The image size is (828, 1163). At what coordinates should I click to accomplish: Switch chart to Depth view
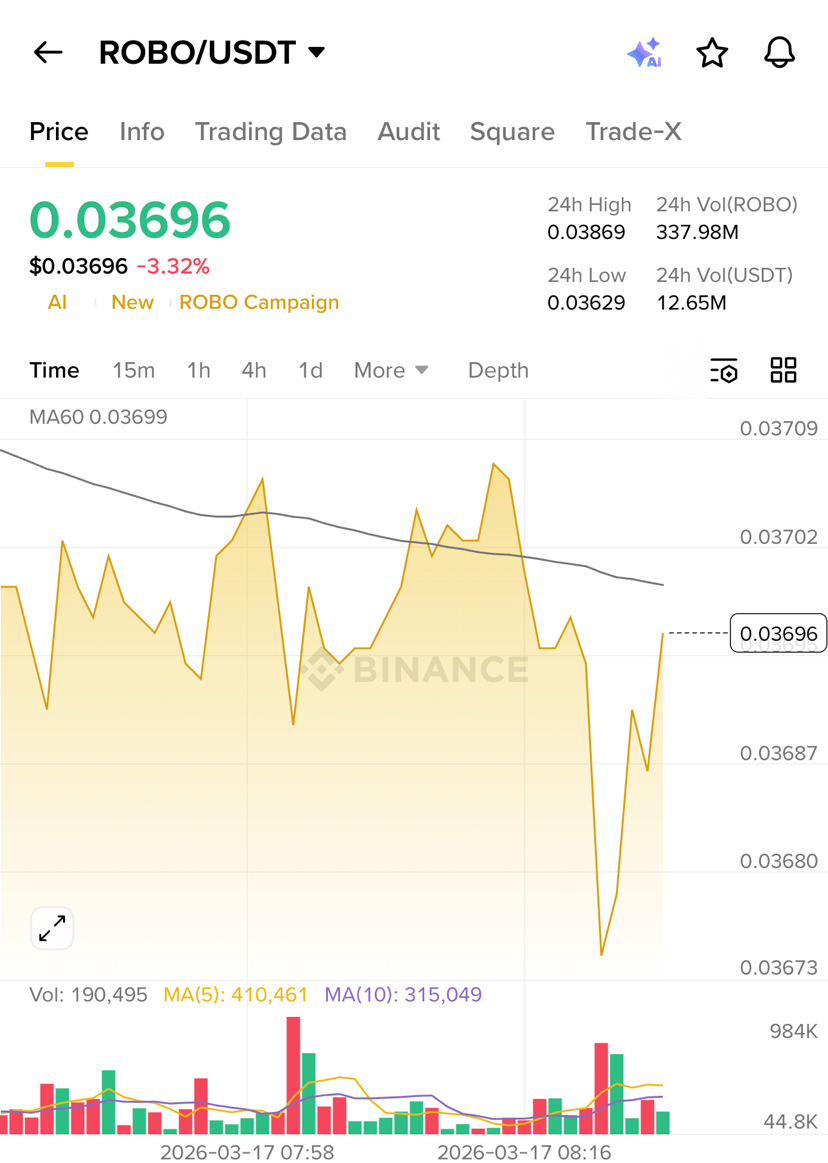point(498,370)
